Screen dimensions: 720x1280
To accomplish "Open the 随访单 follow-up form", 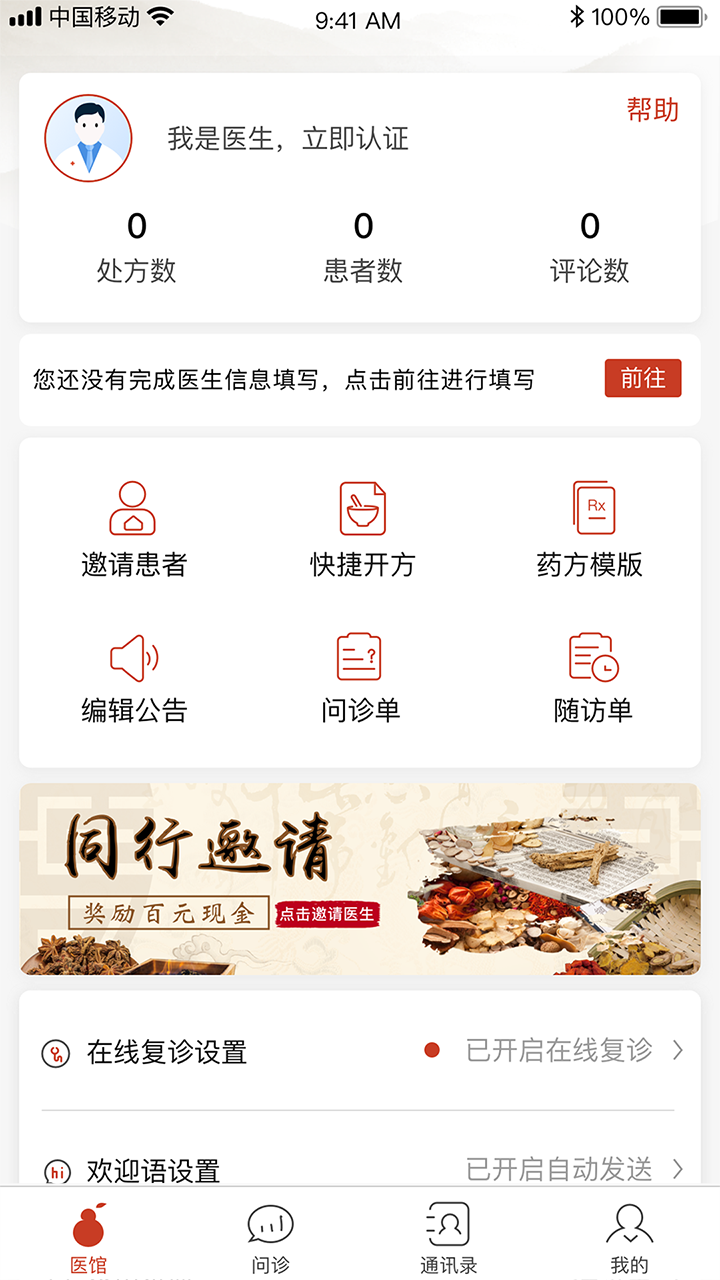I will [x=593, y=678].
